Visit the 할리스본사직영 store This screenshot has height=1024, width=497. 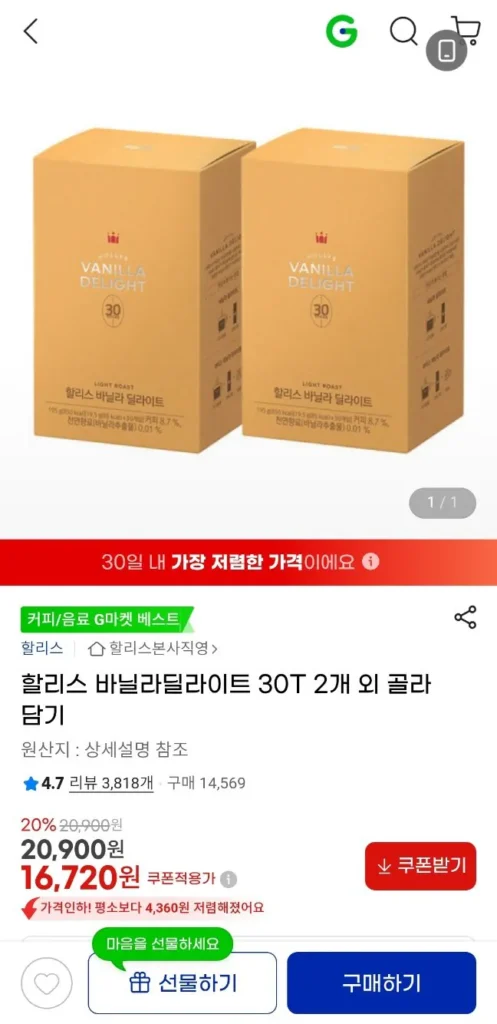(153, 648)
